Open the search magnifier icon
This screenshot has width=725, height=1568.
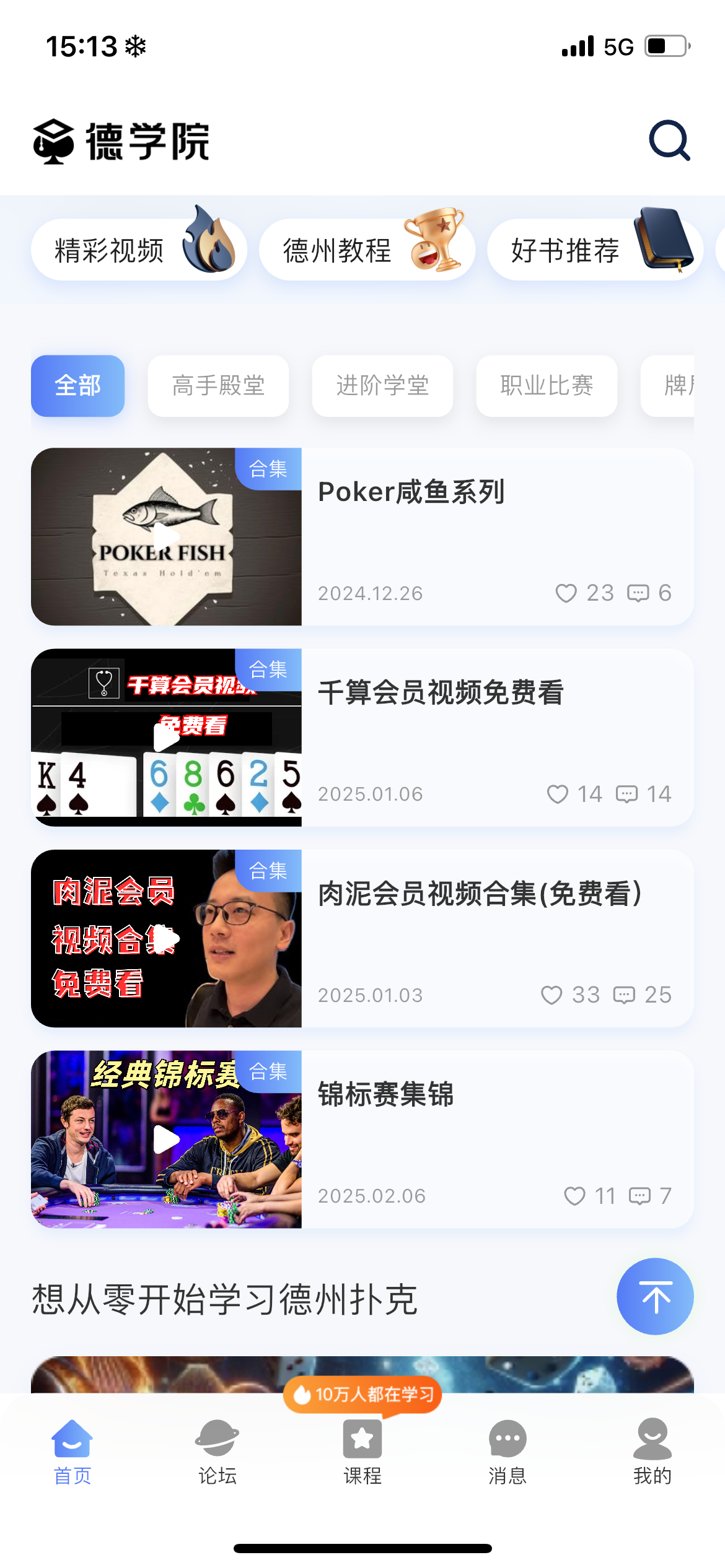(x=669, y=141)
